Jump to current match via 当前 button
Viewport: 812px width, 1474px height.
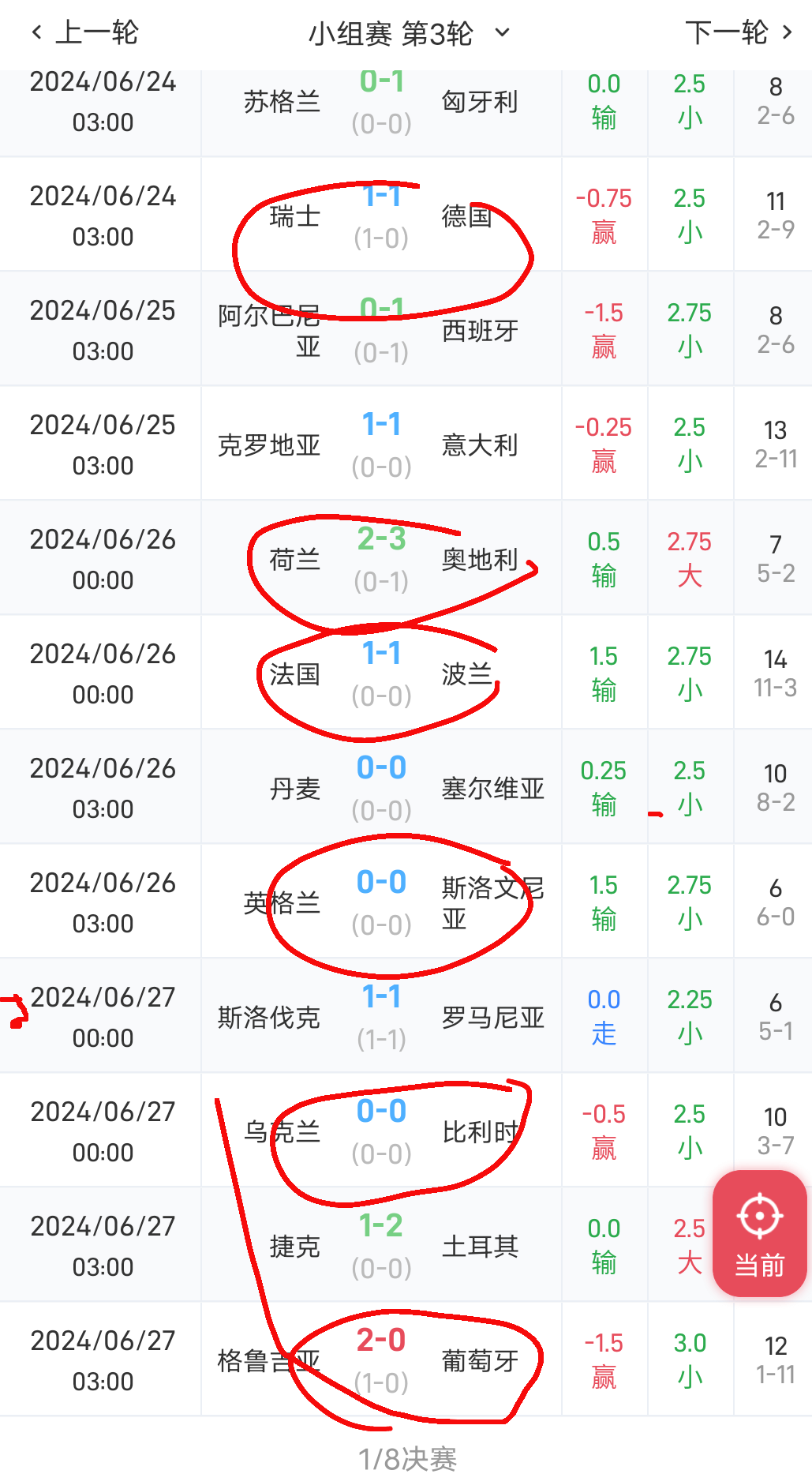click(x=759, y=1233)
